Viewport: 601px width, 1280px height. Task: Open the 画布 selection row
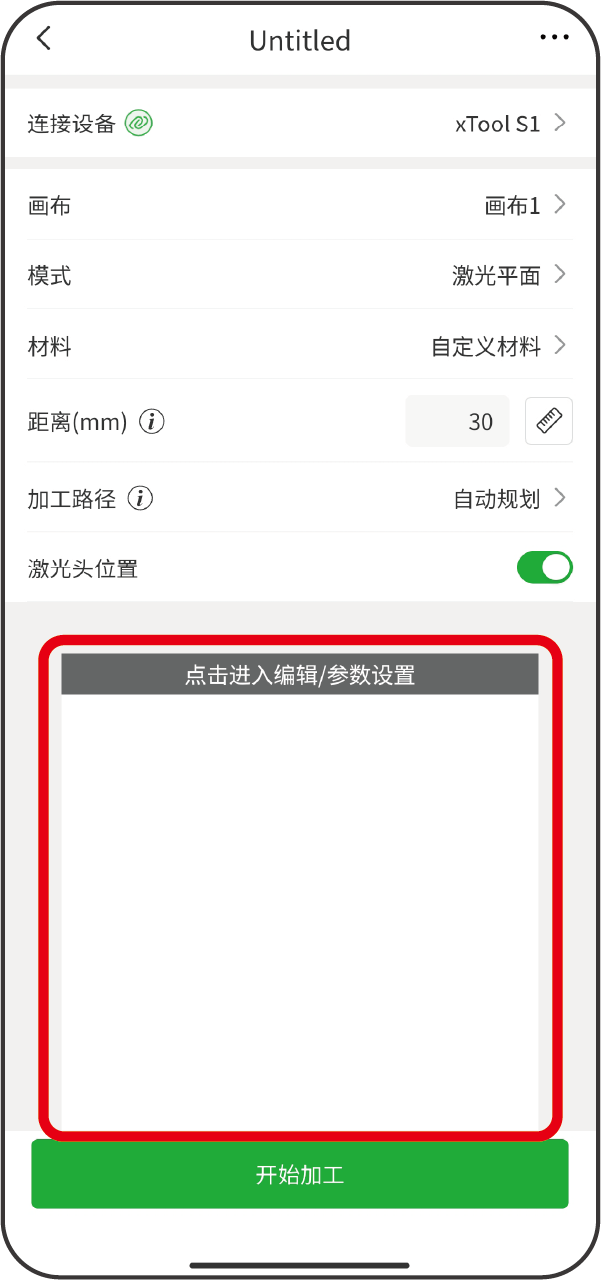click(x=300, y=206)
